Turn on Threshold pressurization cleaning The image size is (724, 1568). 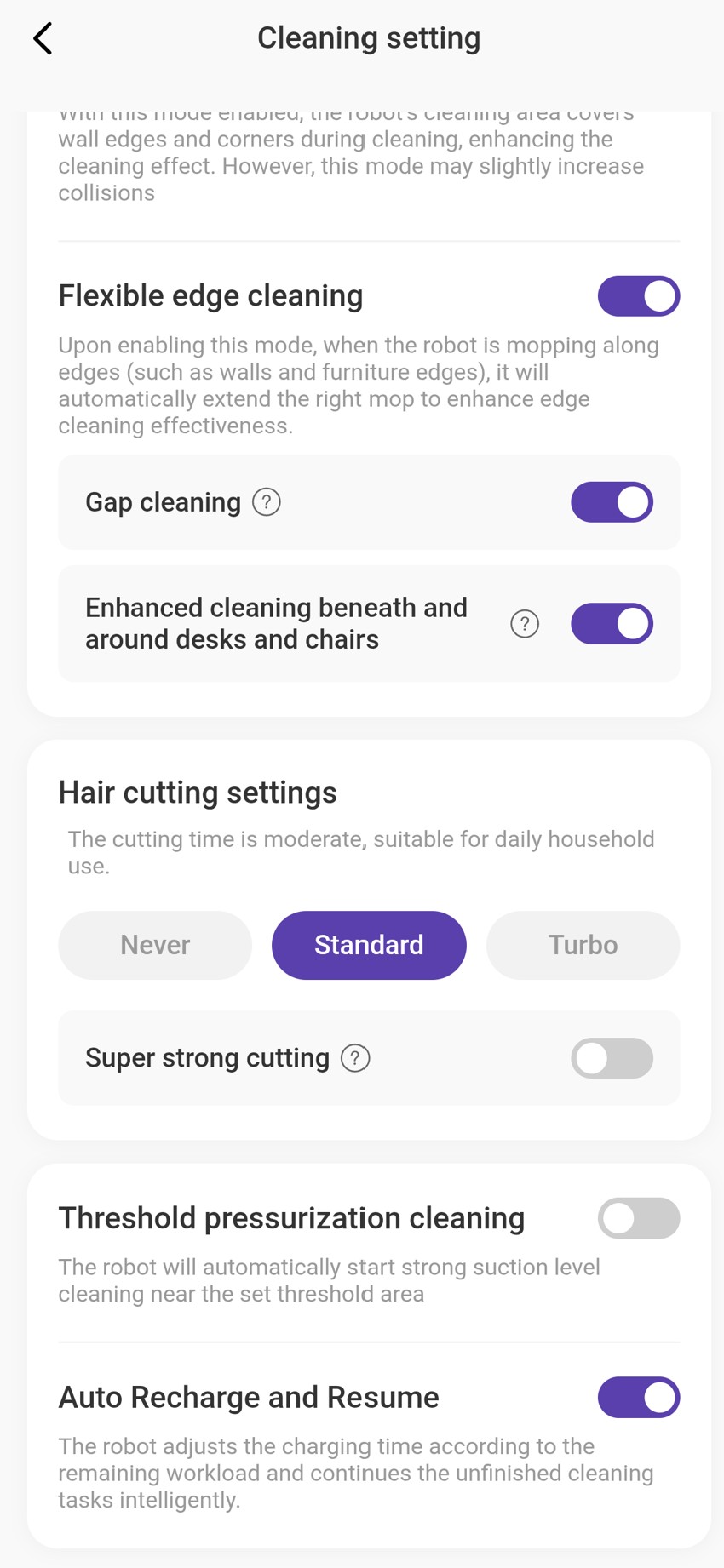click(638, 1218)
